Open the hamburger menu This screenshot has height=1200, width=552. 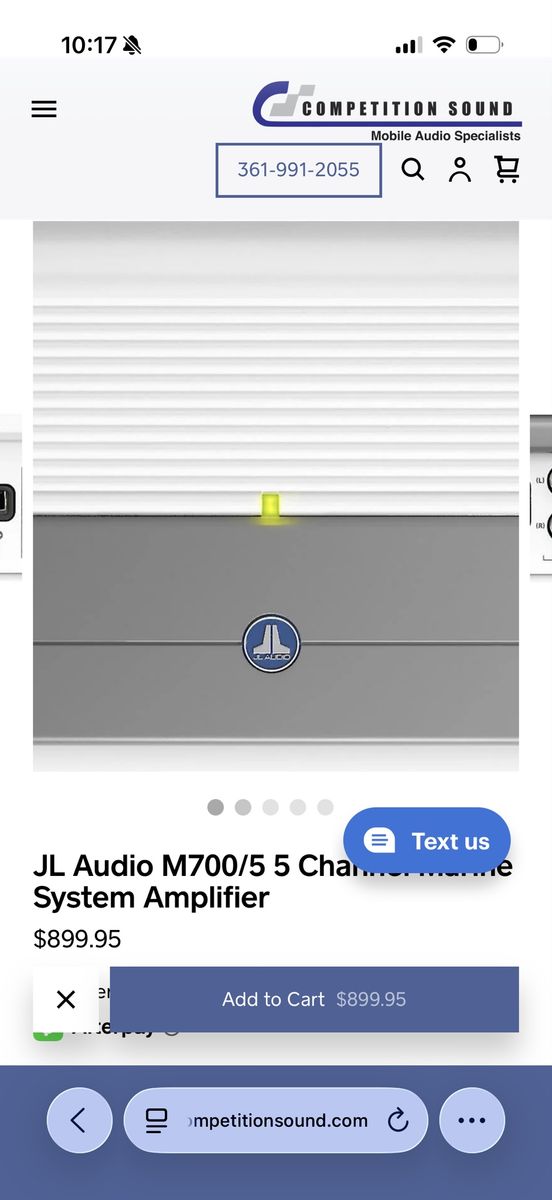click(44, 109)
